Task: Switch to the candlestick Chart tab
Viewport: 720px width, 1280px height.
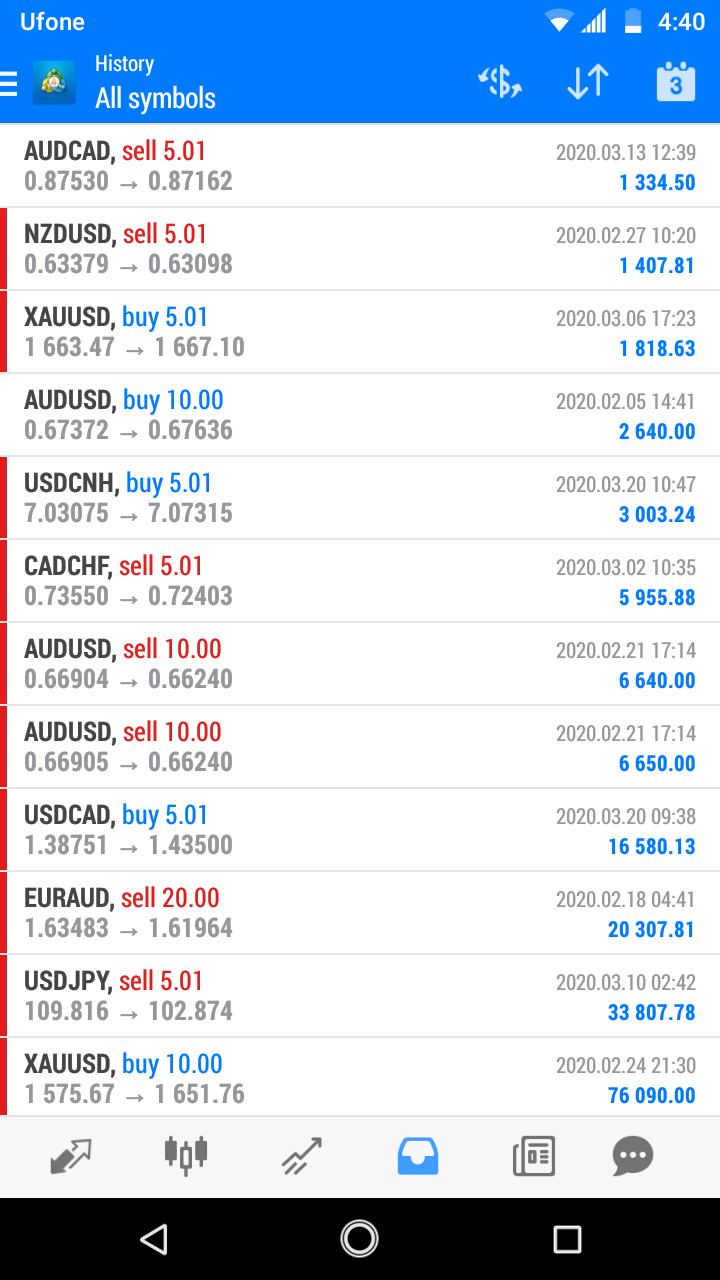Action: coord(186,1154)
